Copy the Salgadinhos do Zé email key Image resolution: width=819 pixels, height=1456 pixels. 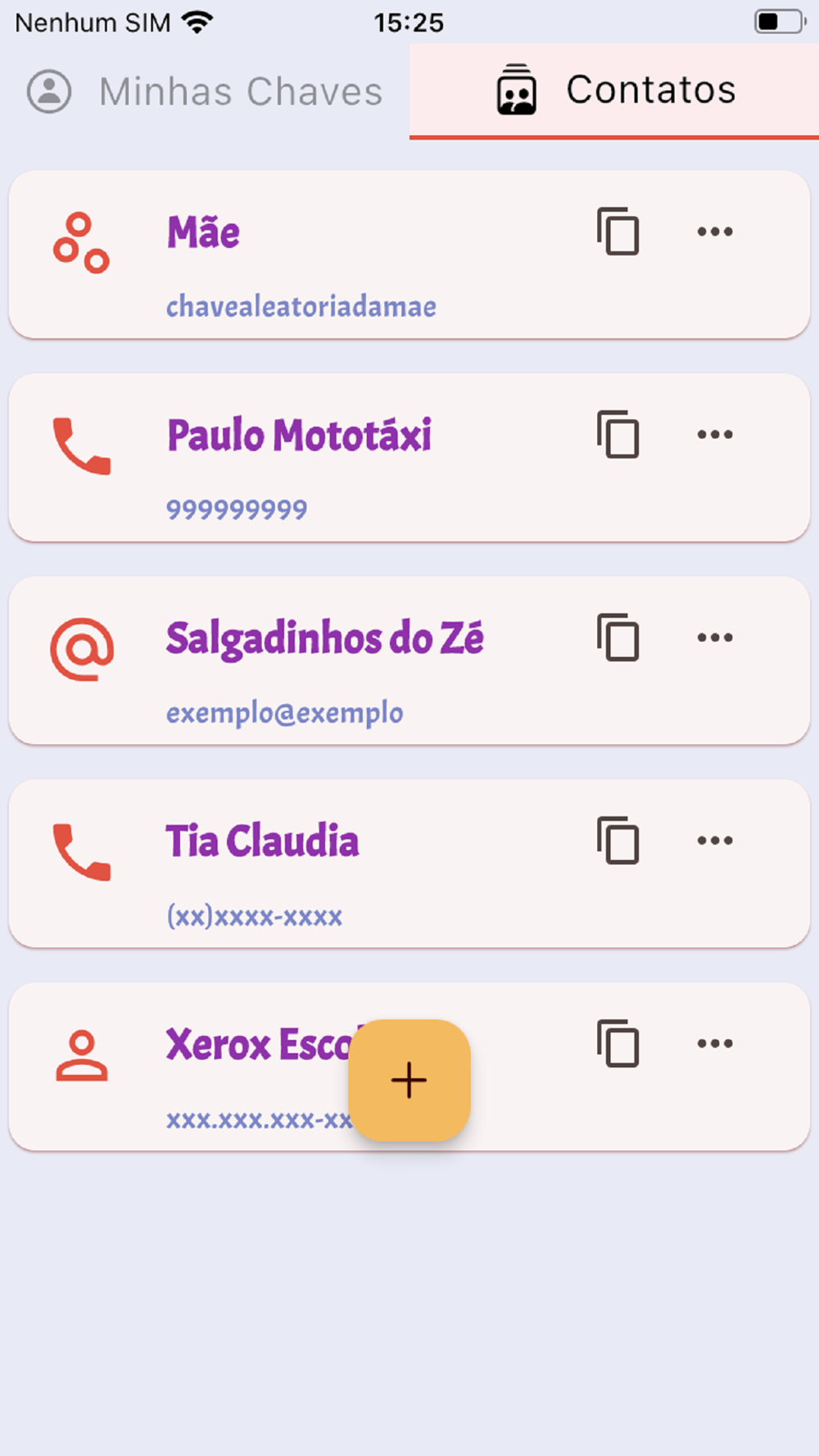coord(618,638)
